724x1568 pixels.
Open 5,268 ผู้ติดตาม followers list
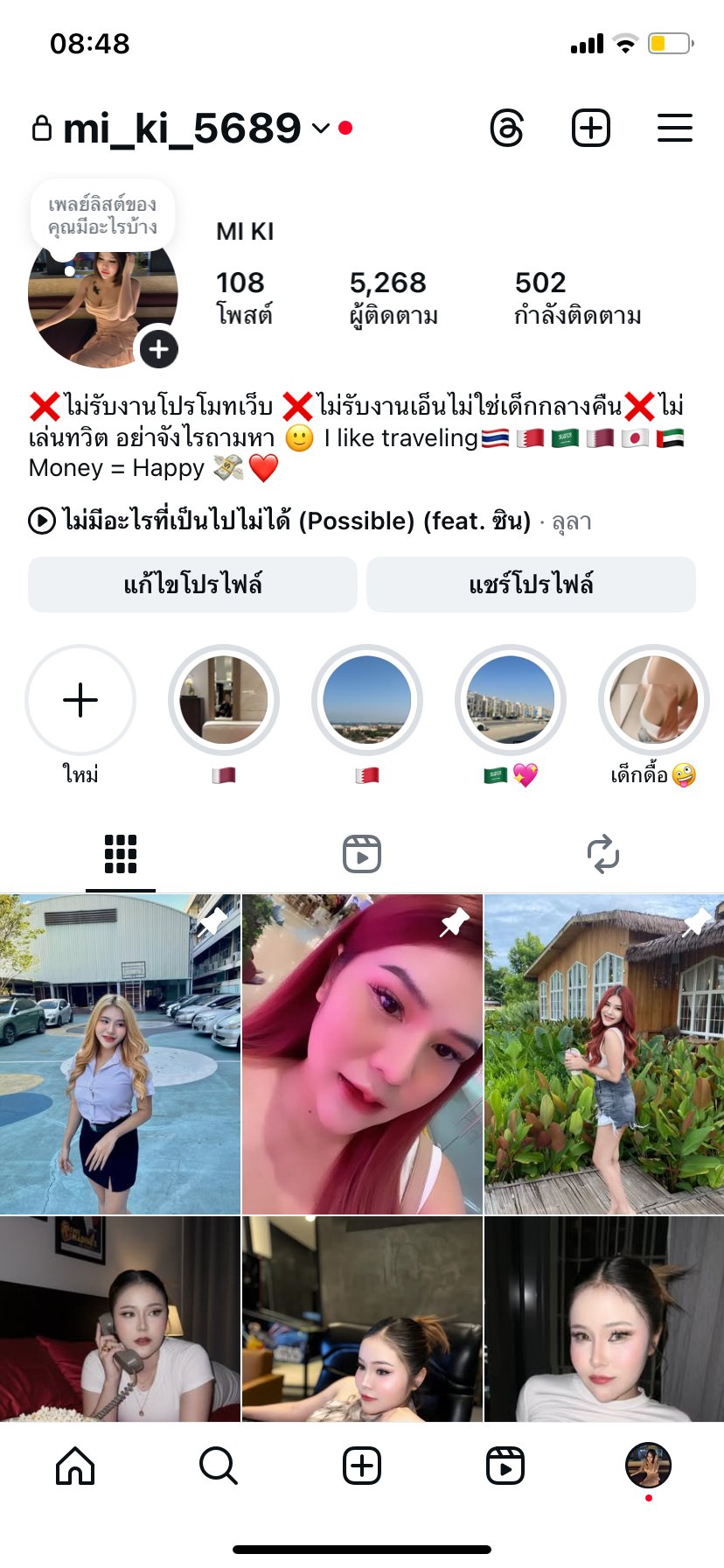(x=393, y=297)
